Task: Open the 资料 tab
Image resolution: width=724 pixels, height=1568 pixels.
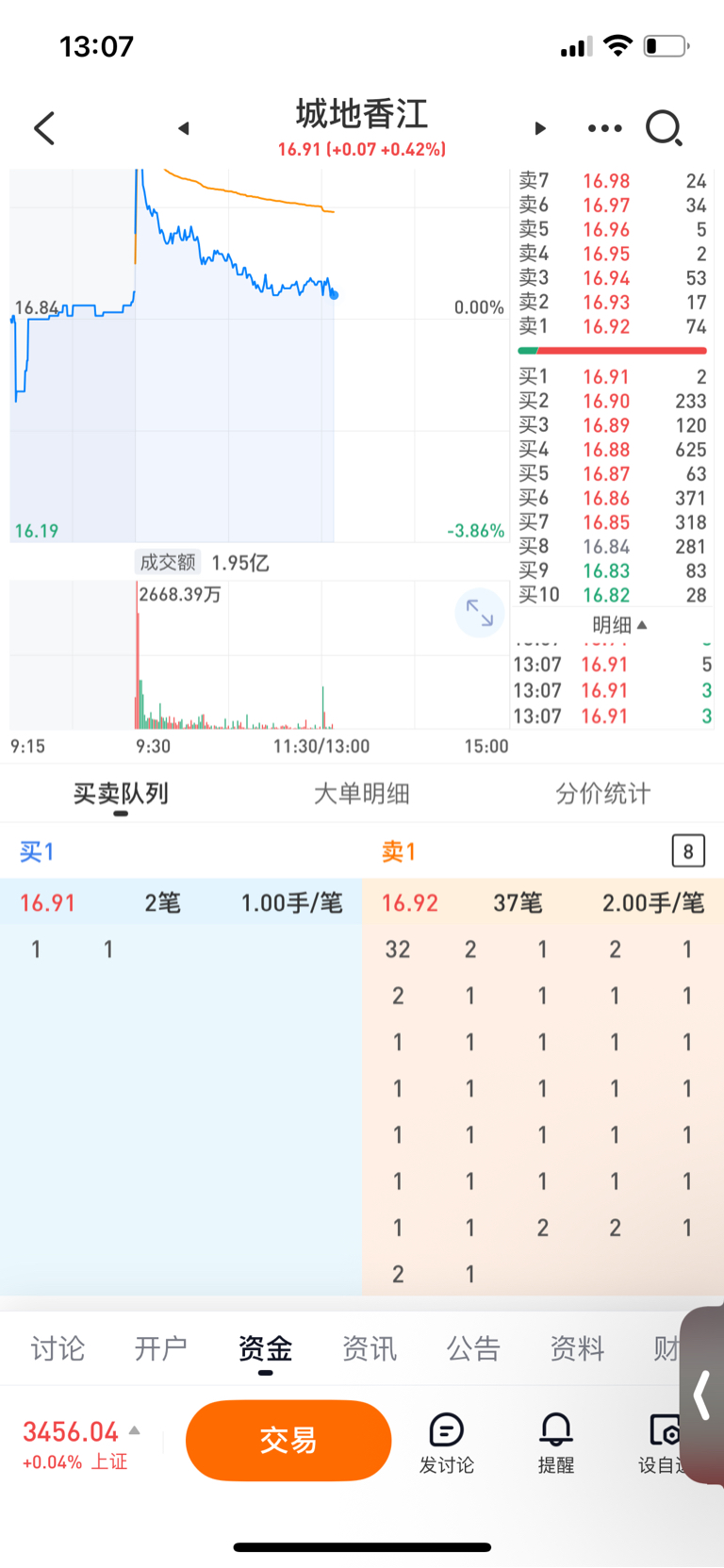Action: (x=577, y=1348)
